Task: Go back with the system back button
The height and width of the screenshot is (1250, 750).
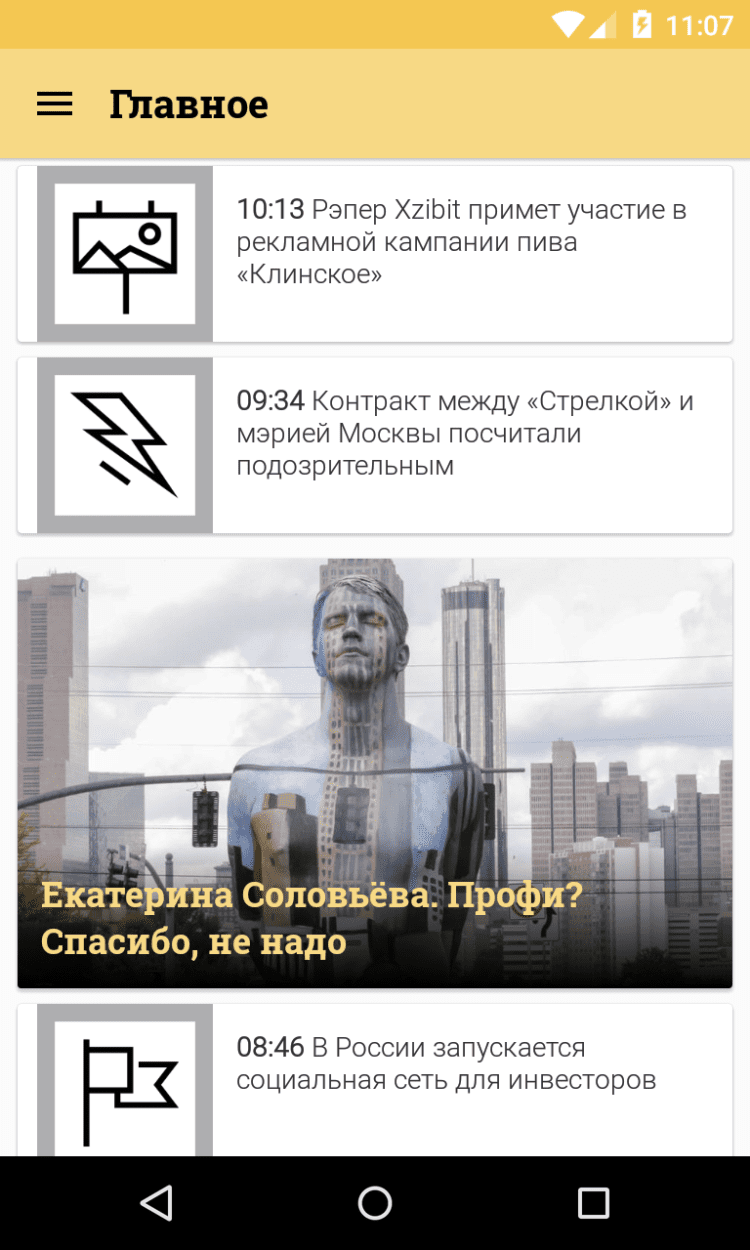Action: (156, 1203)
